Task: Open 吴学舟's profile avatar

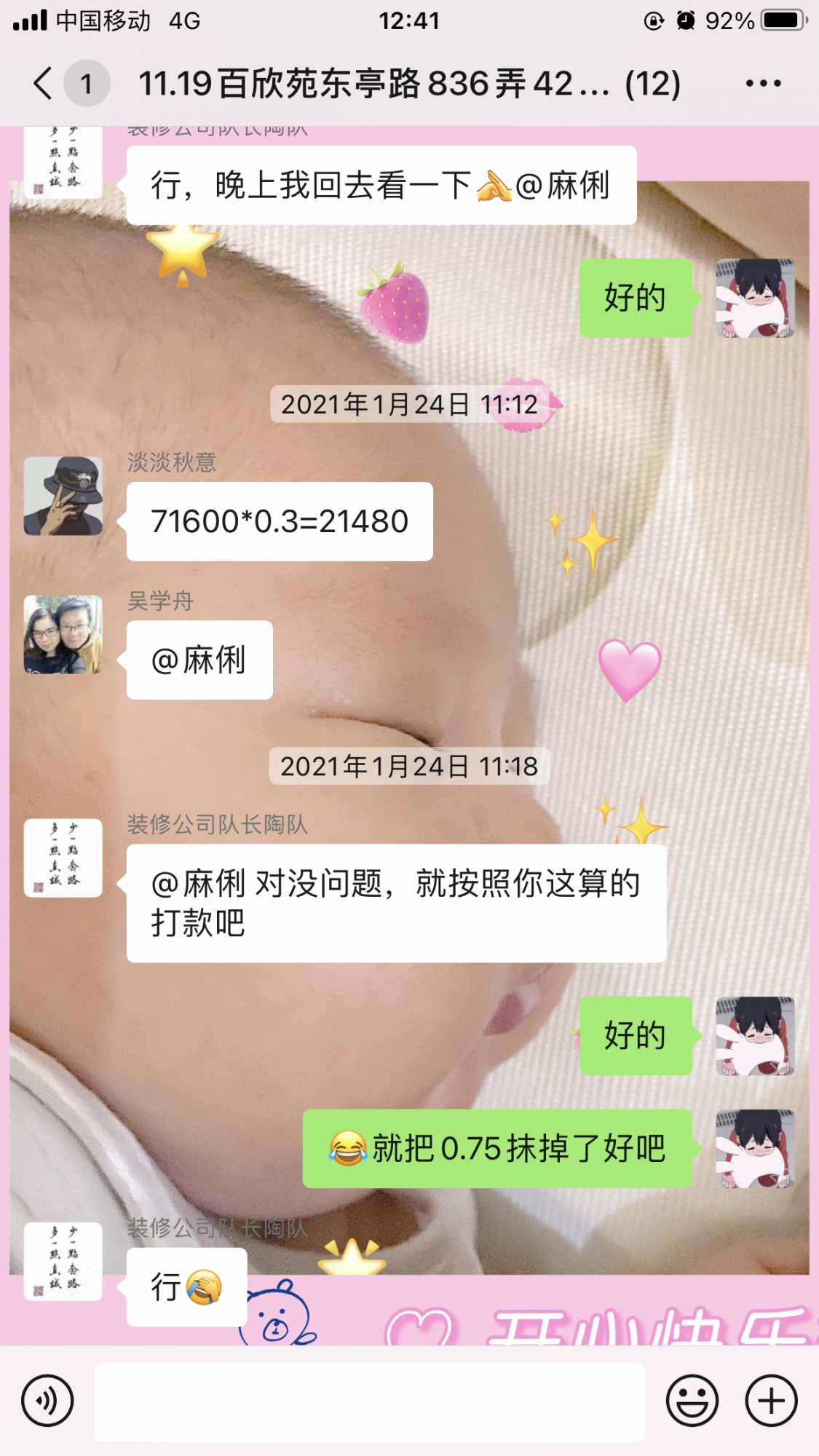Action: pyautogui.click(x=63, y=634)
